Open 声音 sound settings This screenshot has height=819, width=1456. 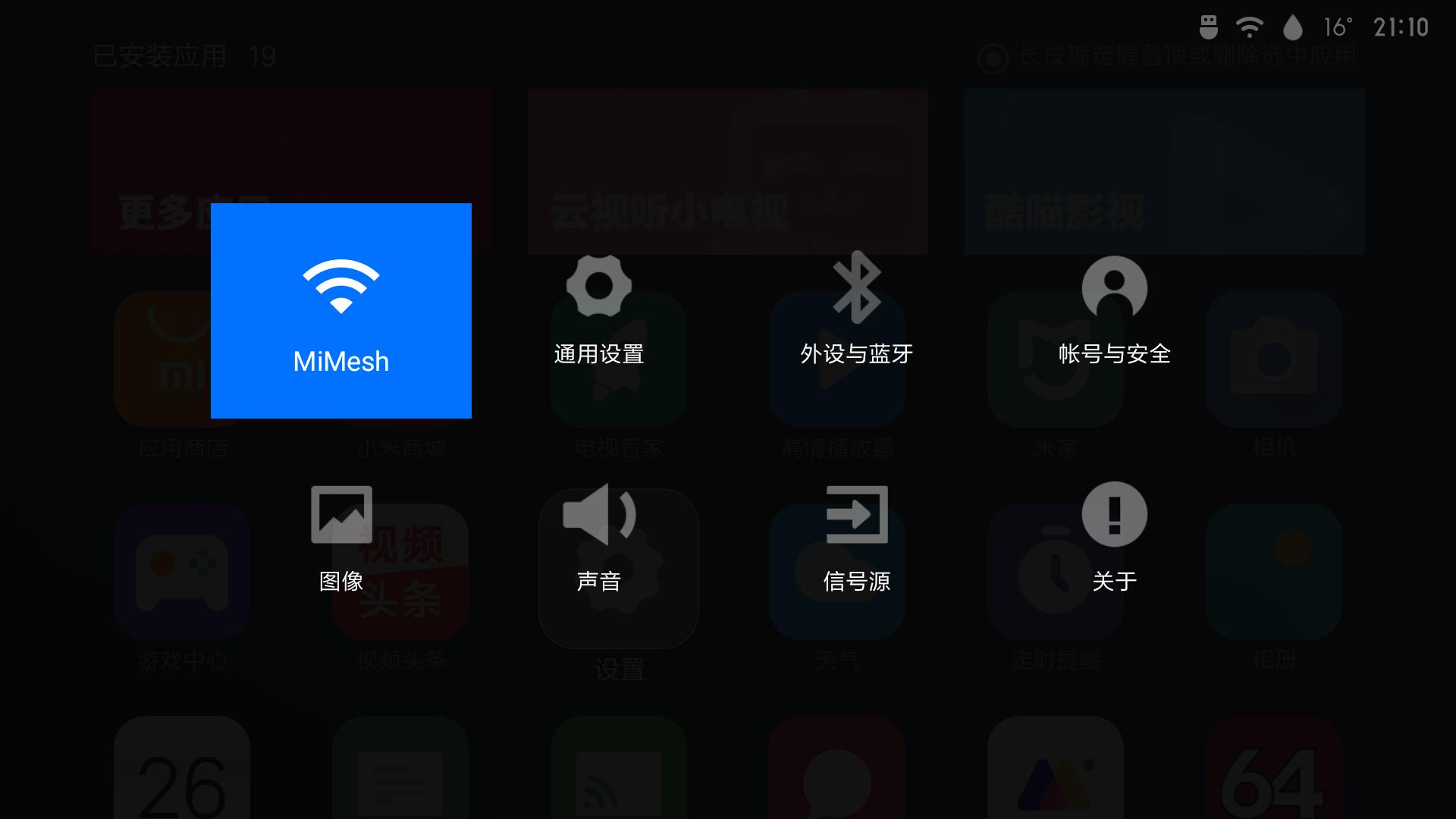coord(598,538)
